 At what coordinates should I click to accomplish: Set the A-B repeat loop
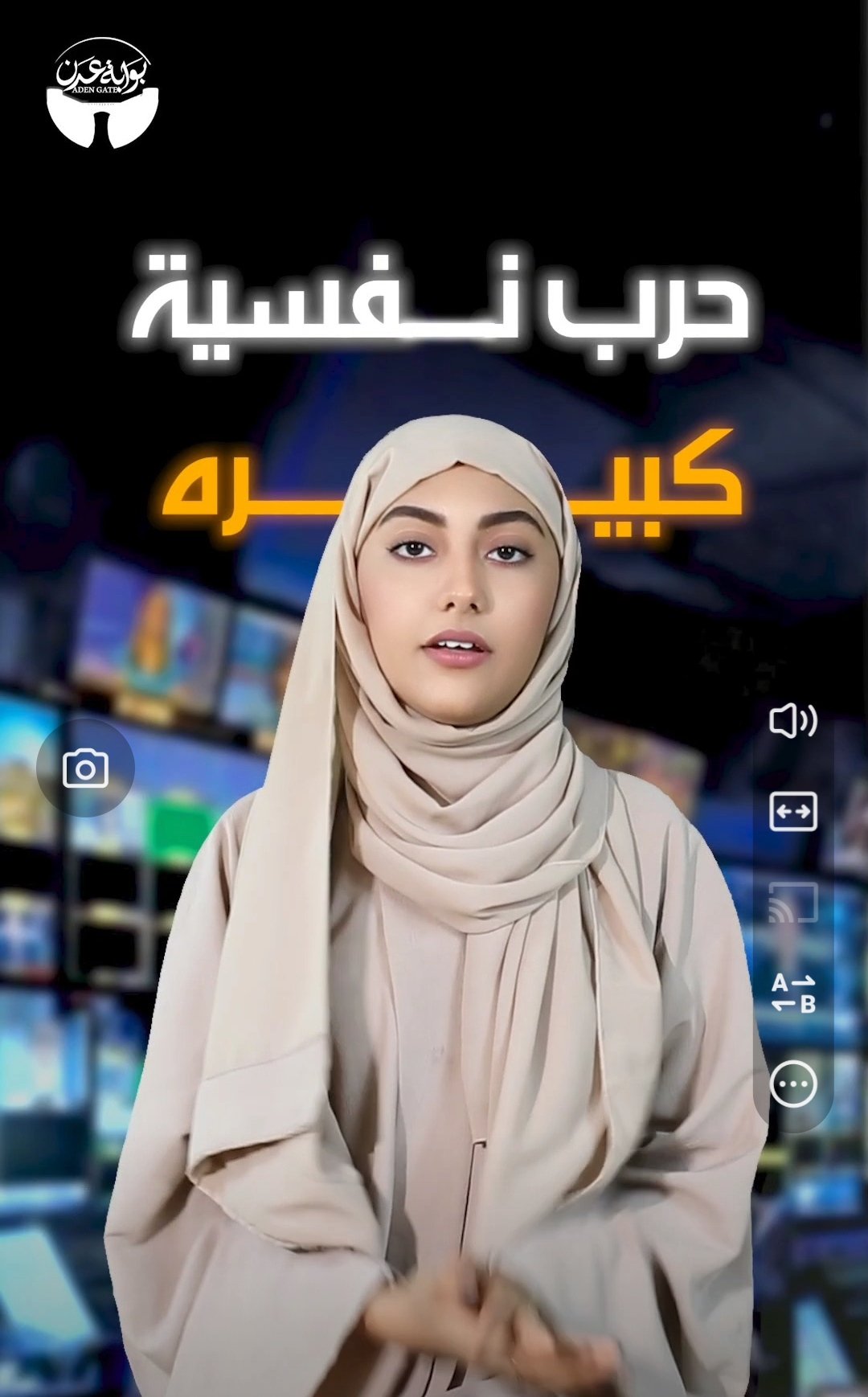[793, 993]
